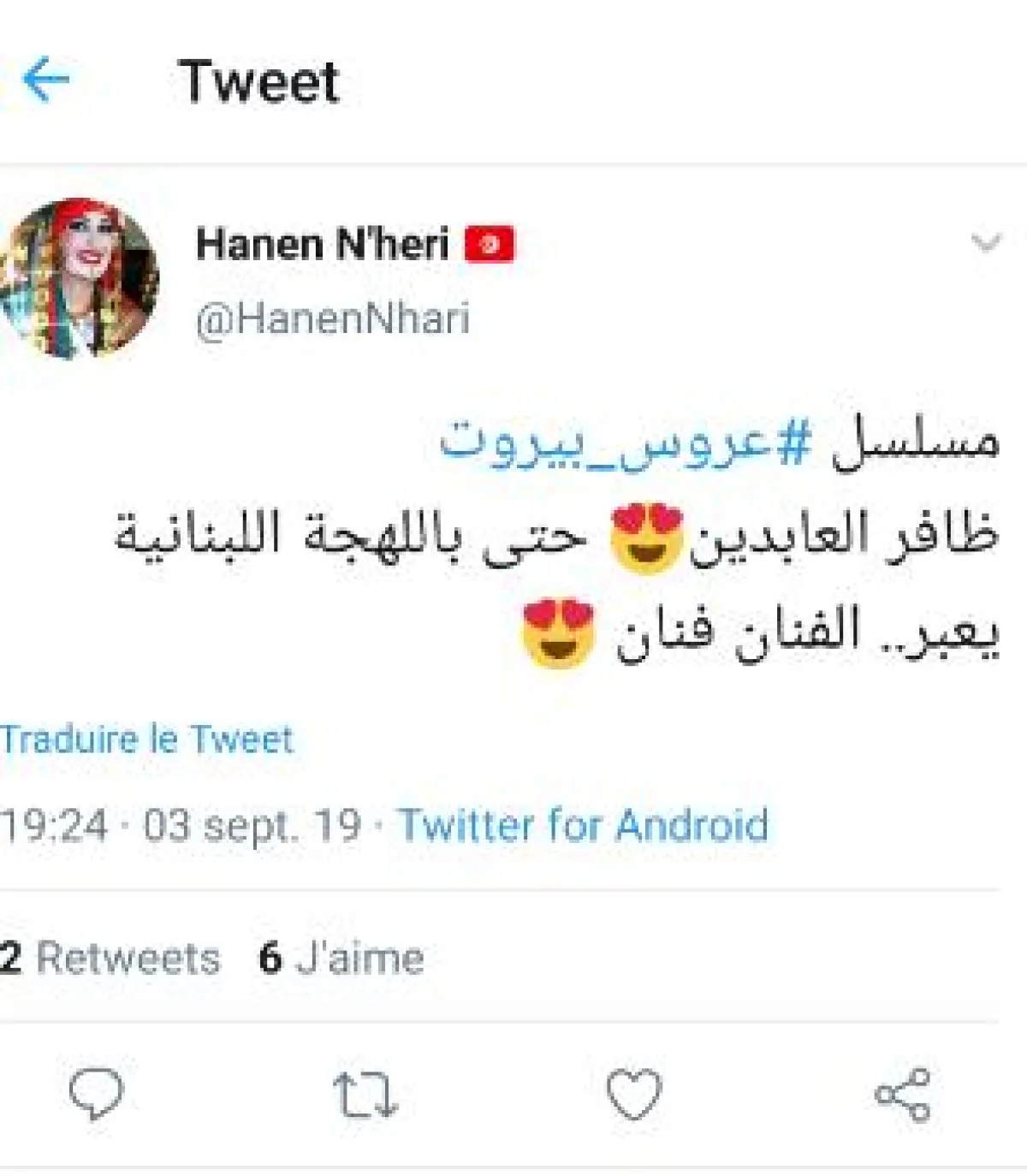Go back using the arrow
This screenshot has width=1027, height=1176.
pos(46,81)
